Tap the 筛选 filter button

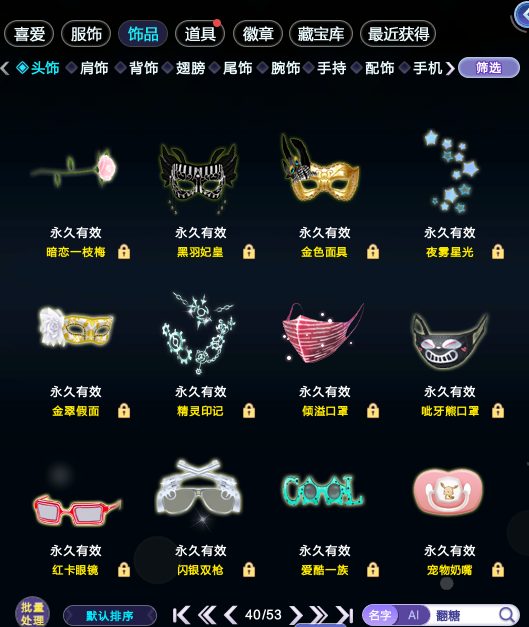(489, 68)
